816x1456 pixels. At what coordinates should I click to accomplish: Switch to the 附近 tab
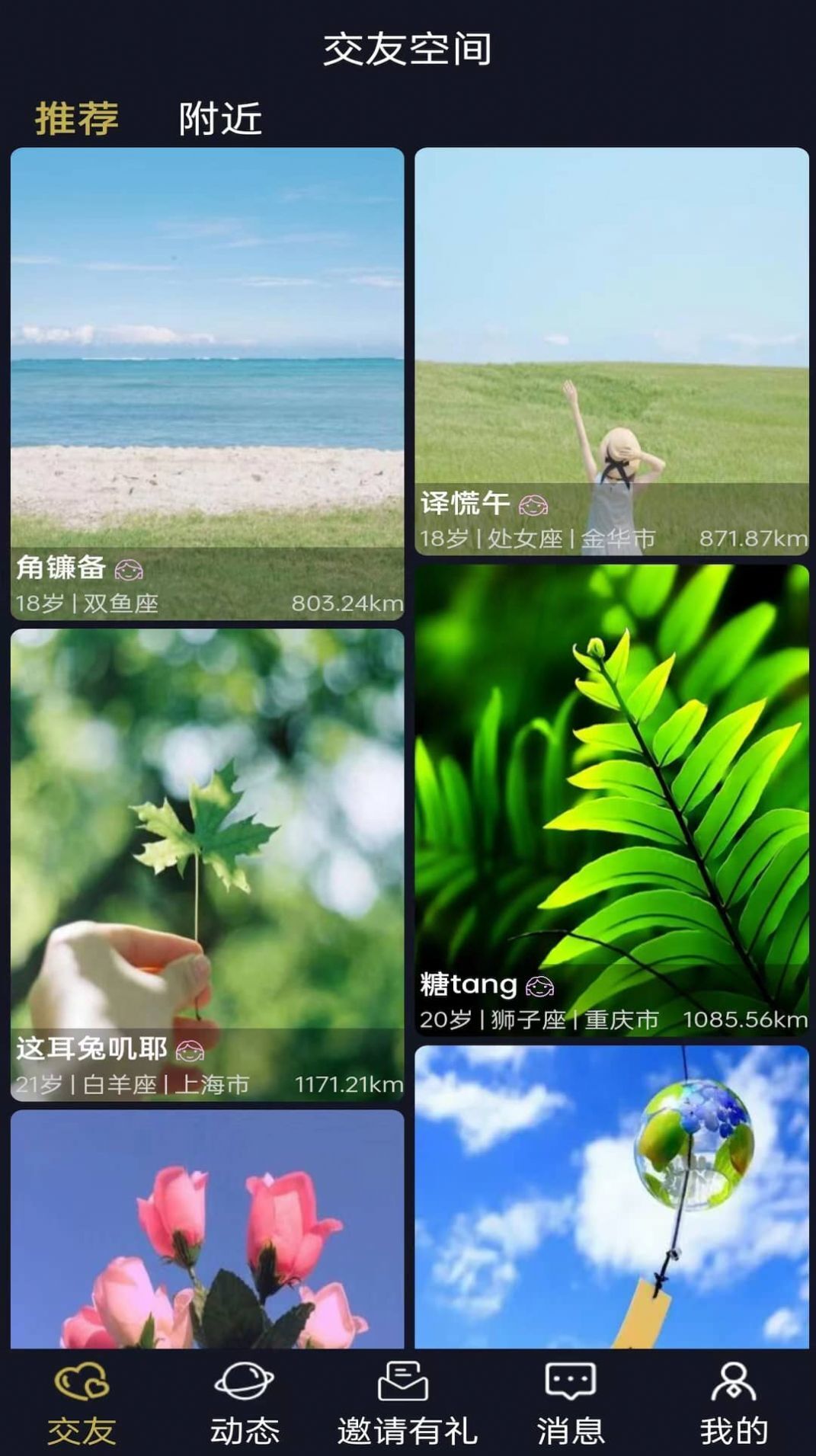point(219,117)
